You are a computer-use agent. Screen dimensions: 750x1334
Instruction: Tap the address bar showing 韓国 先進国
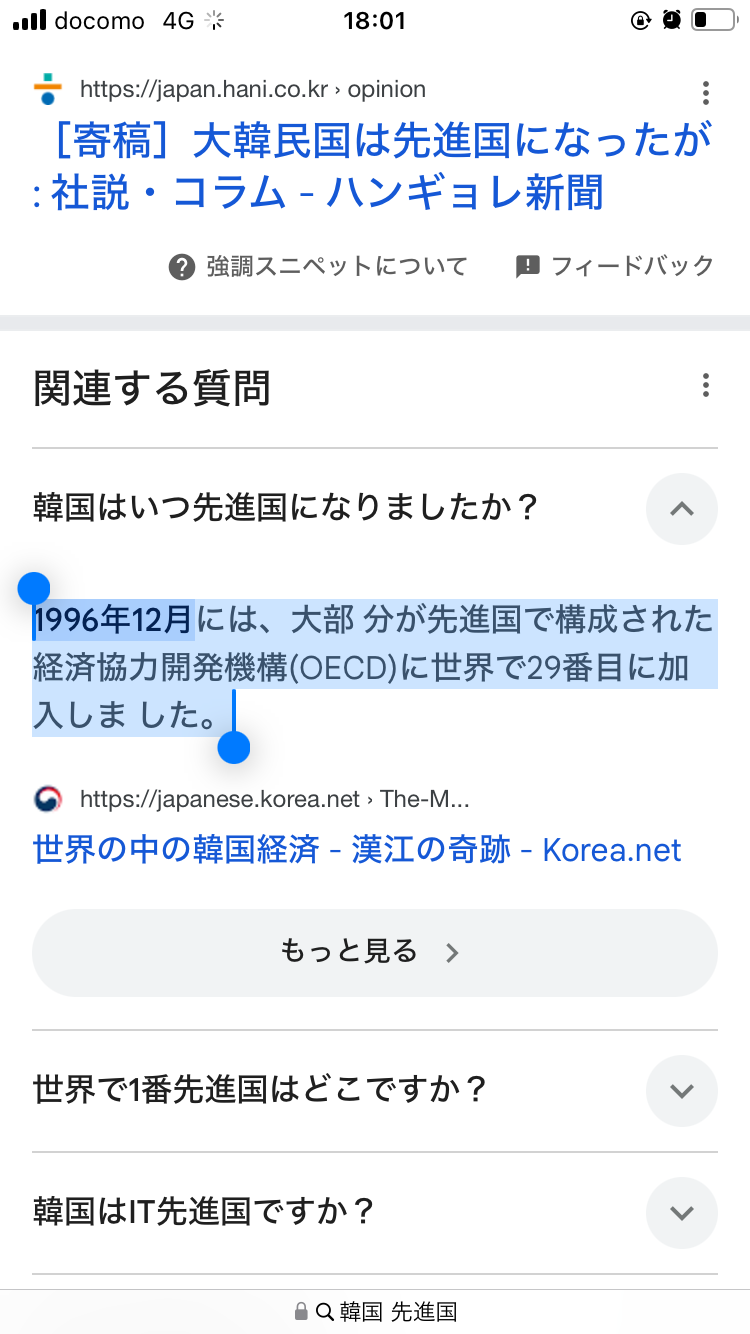(375, 1311)
